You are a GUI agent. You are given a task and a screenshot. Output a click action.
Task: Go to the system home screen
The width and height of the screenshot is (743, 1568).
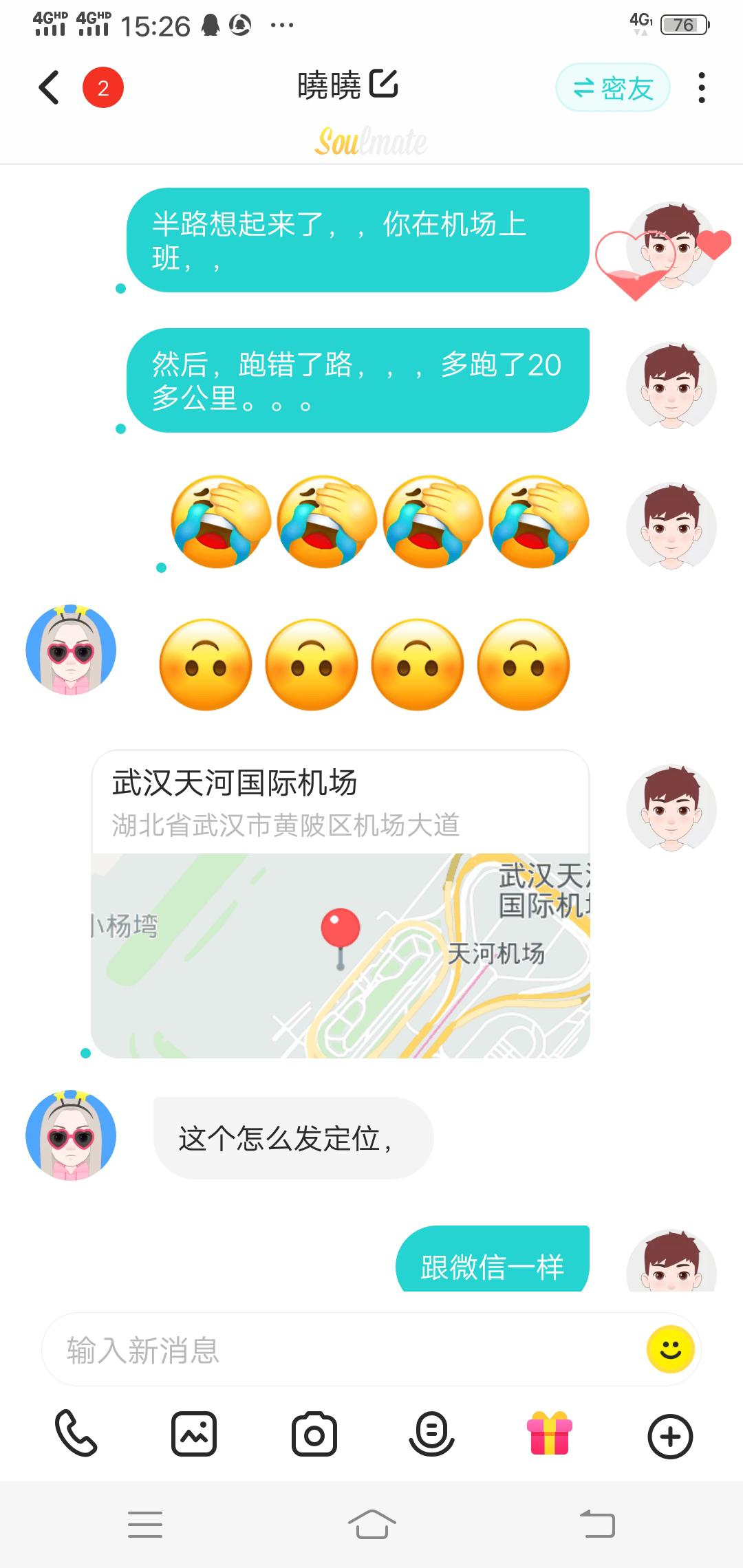pos(371,1524)
